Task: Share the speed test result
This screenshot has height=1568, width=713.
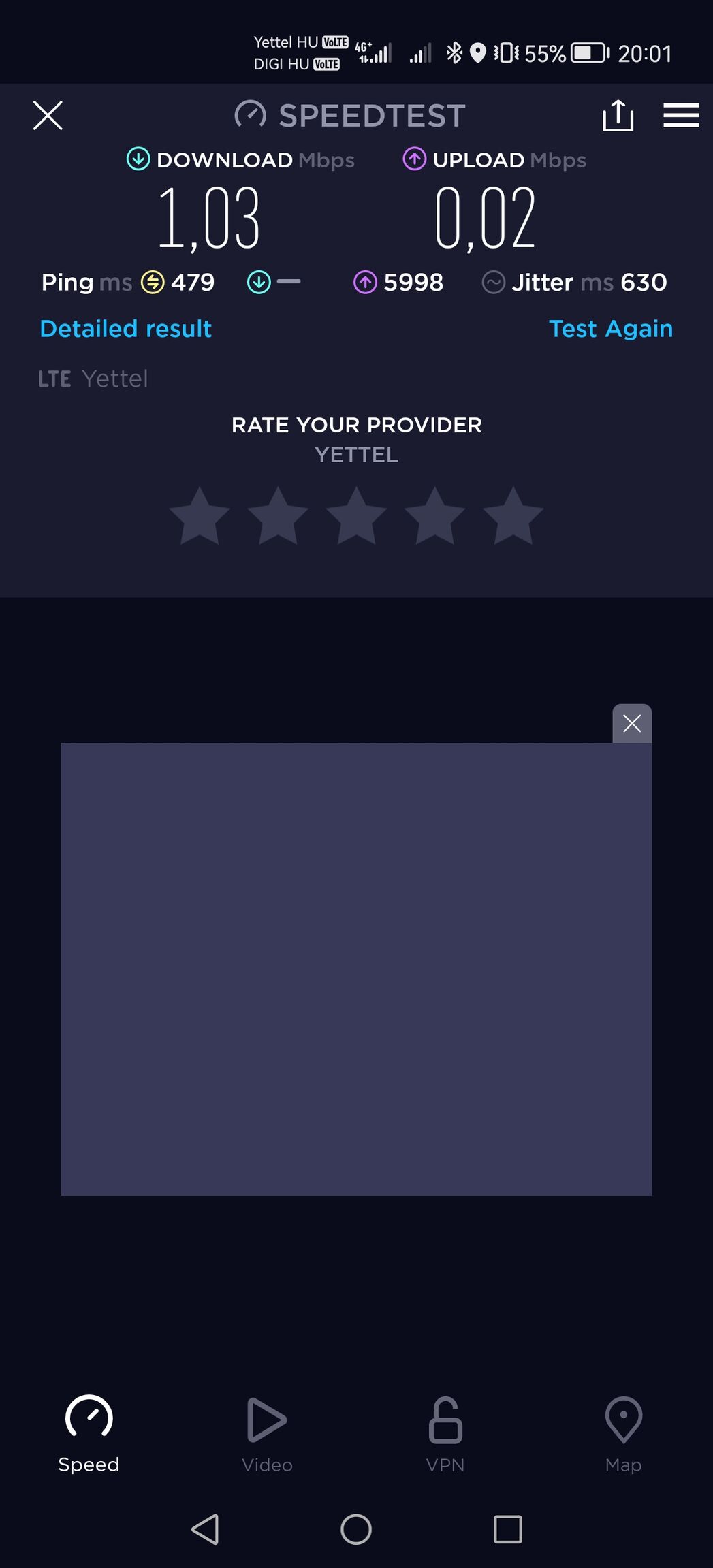Action: pyautogui.click(x=618, y=115)
